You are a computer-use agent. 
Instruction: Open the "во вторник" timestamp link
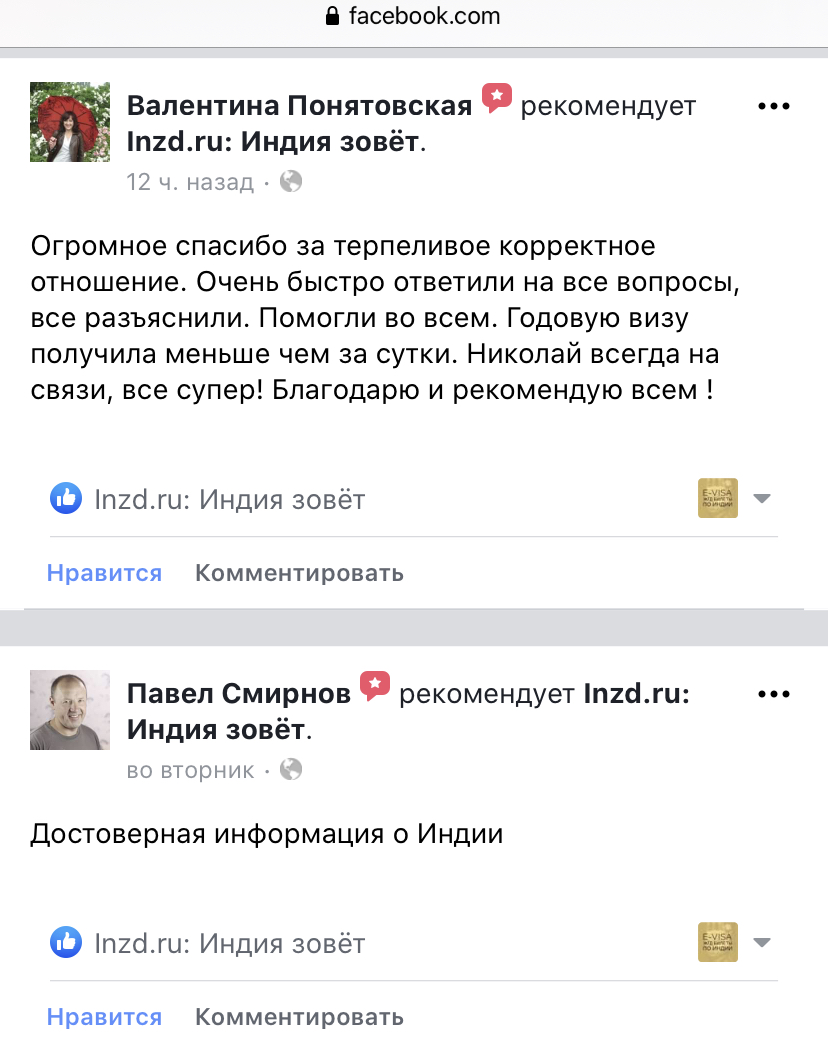coord(190,770)
